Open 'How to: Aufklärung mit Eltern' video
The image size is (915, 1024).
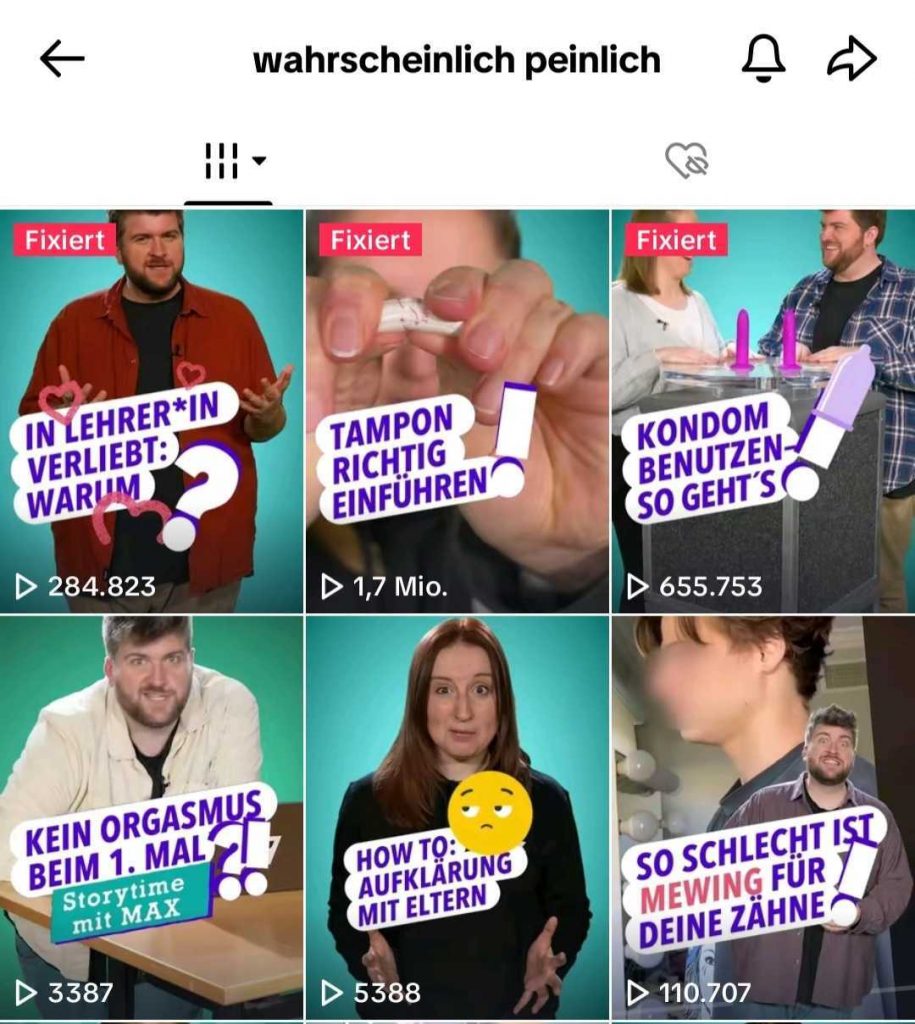457,815
